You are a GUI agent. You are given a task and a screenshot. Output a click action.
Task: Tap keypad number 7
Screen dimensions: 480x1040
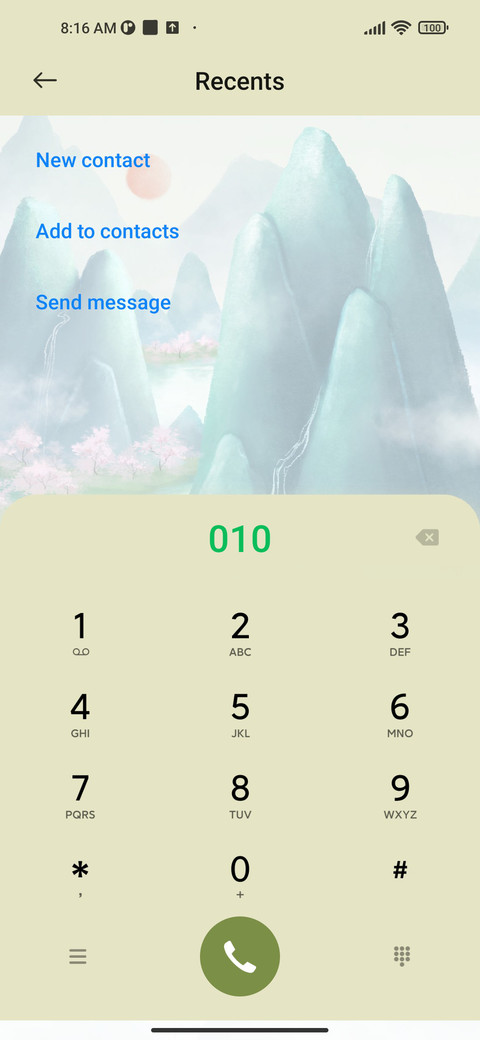click(80, 797)
